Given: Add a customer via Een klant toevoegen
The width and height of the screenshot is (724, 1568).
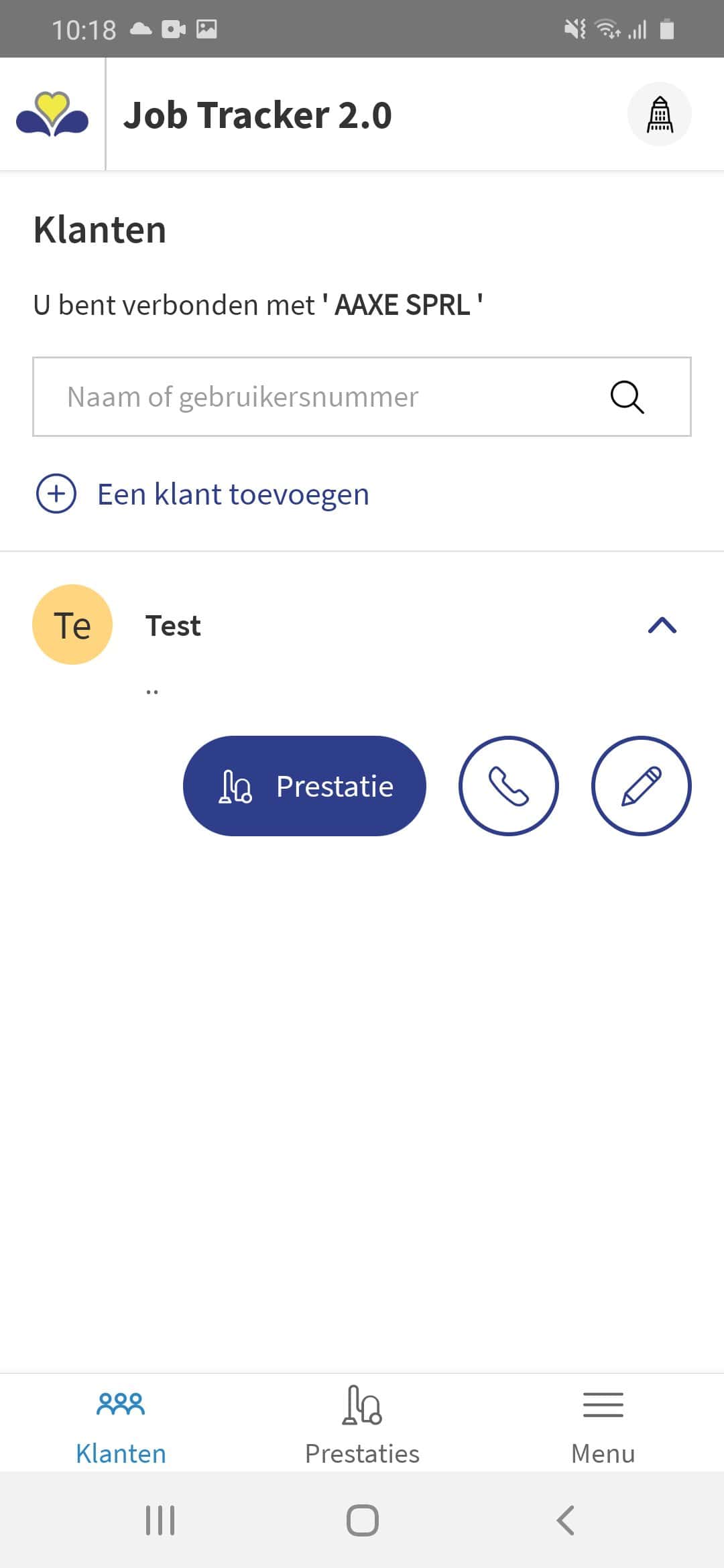Looking at the screenshot, I should [202, 494].
